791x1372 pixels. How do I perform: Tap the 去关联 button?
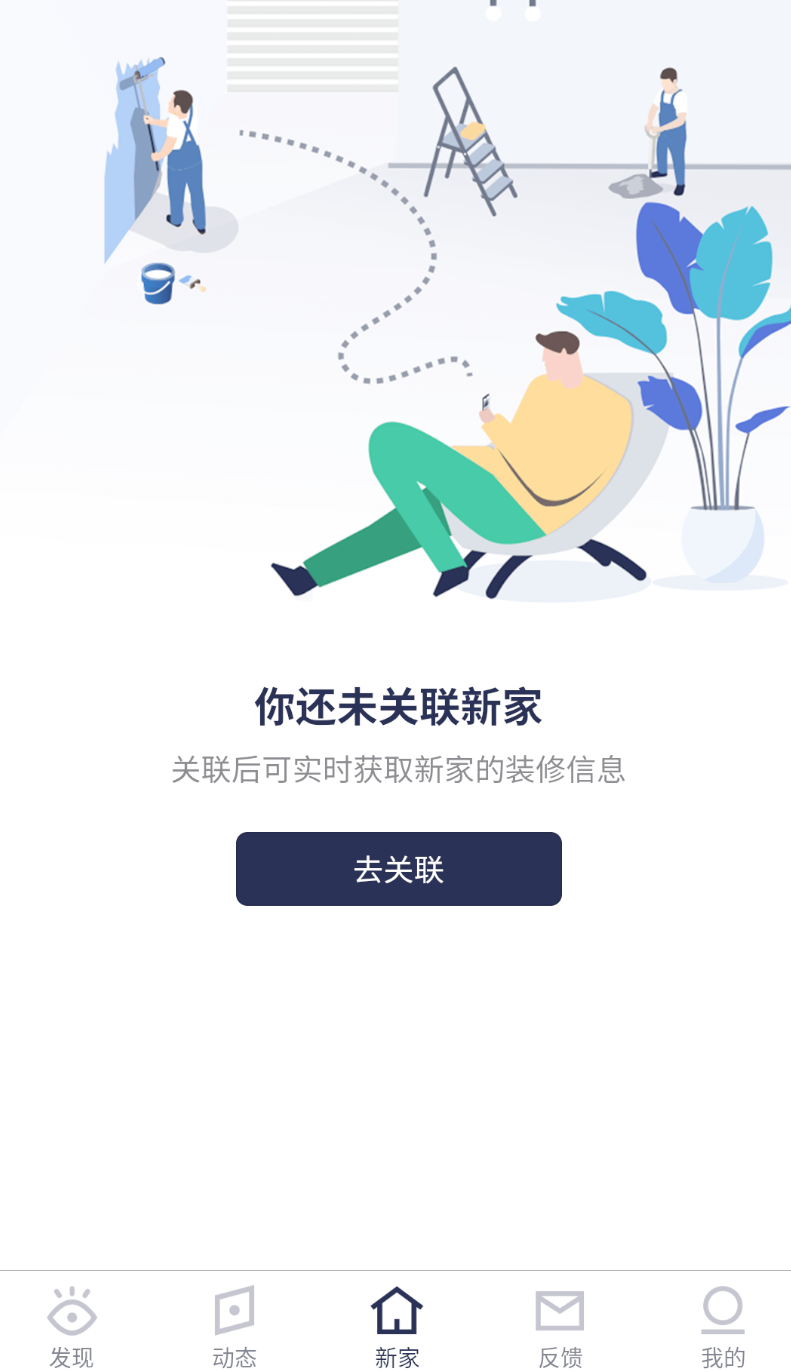click(x=398, y=869)
